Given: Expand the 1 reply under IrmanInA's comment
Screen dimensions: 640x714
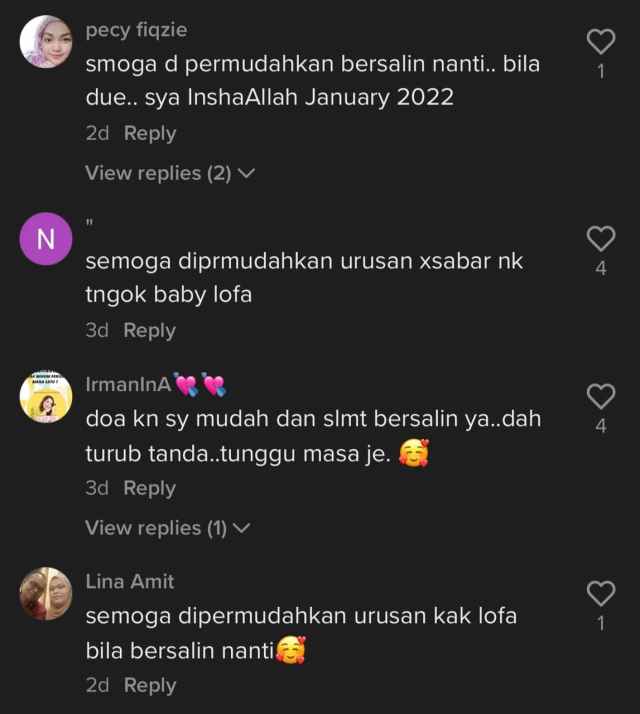Looking at the screenshot, I should coord(166,528).
